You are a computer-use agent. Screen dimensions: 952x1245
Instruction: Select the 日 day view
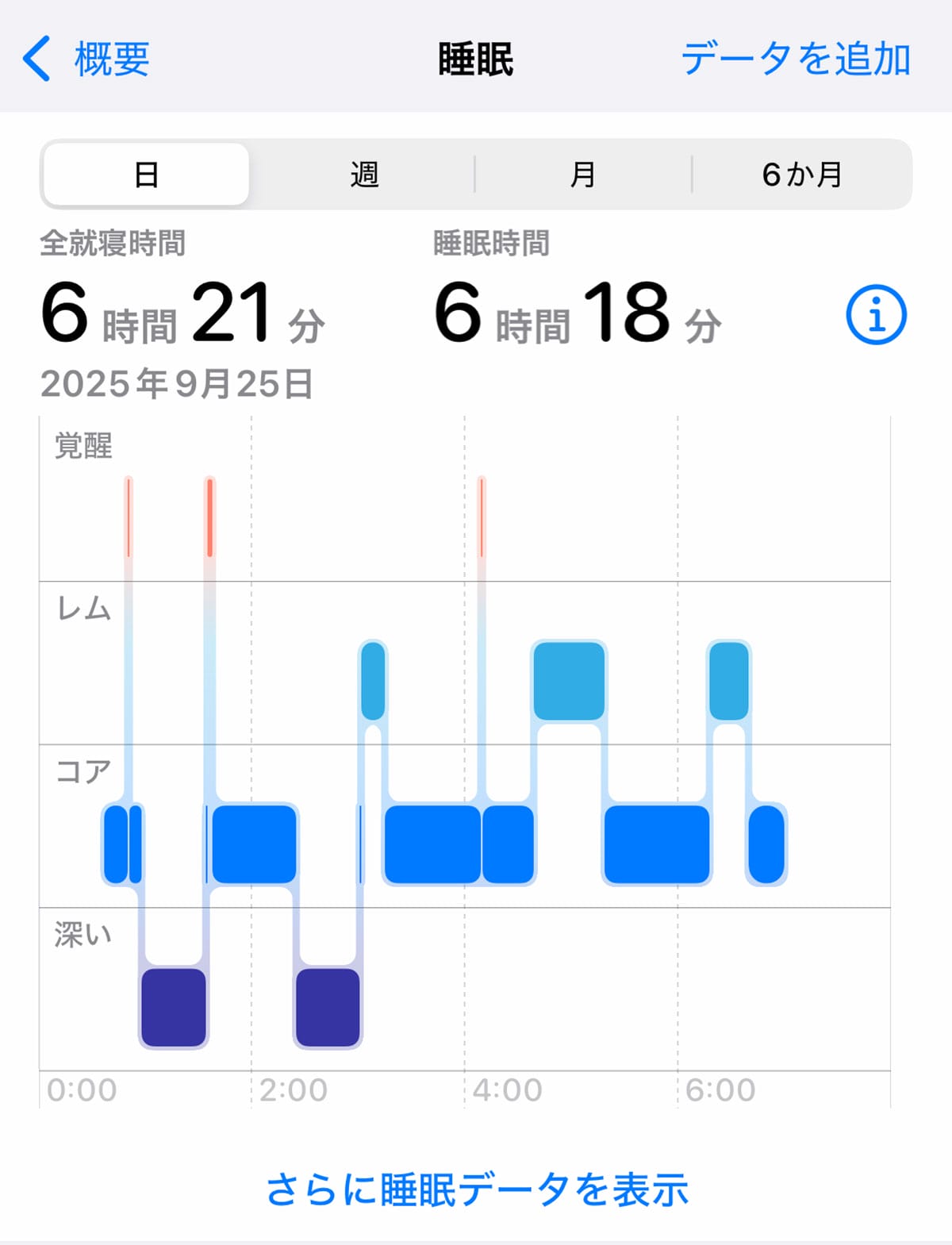[x=147, y=175]
